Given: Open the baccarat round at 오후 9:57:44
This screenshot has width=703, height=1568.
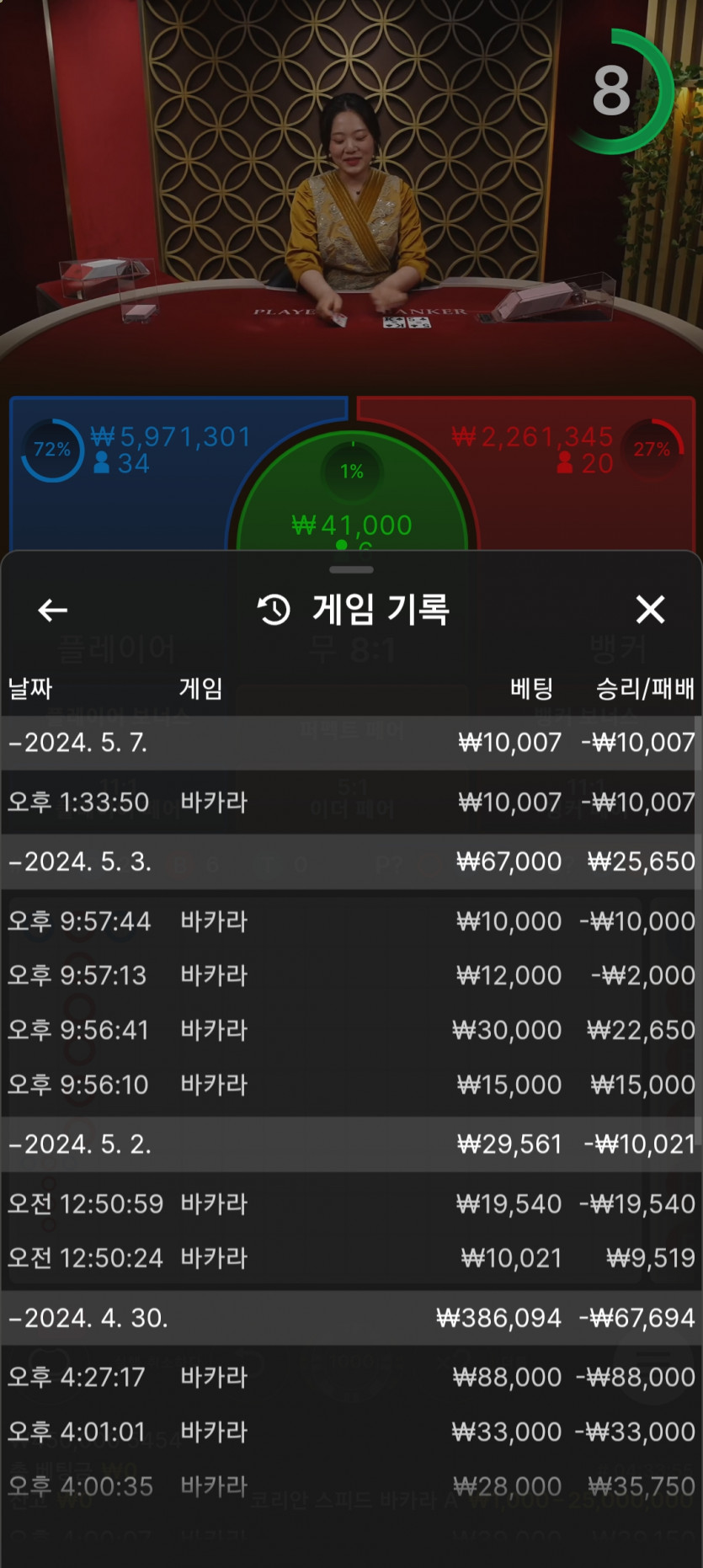Looking at the screenshot, I should (x=351, y=922).
